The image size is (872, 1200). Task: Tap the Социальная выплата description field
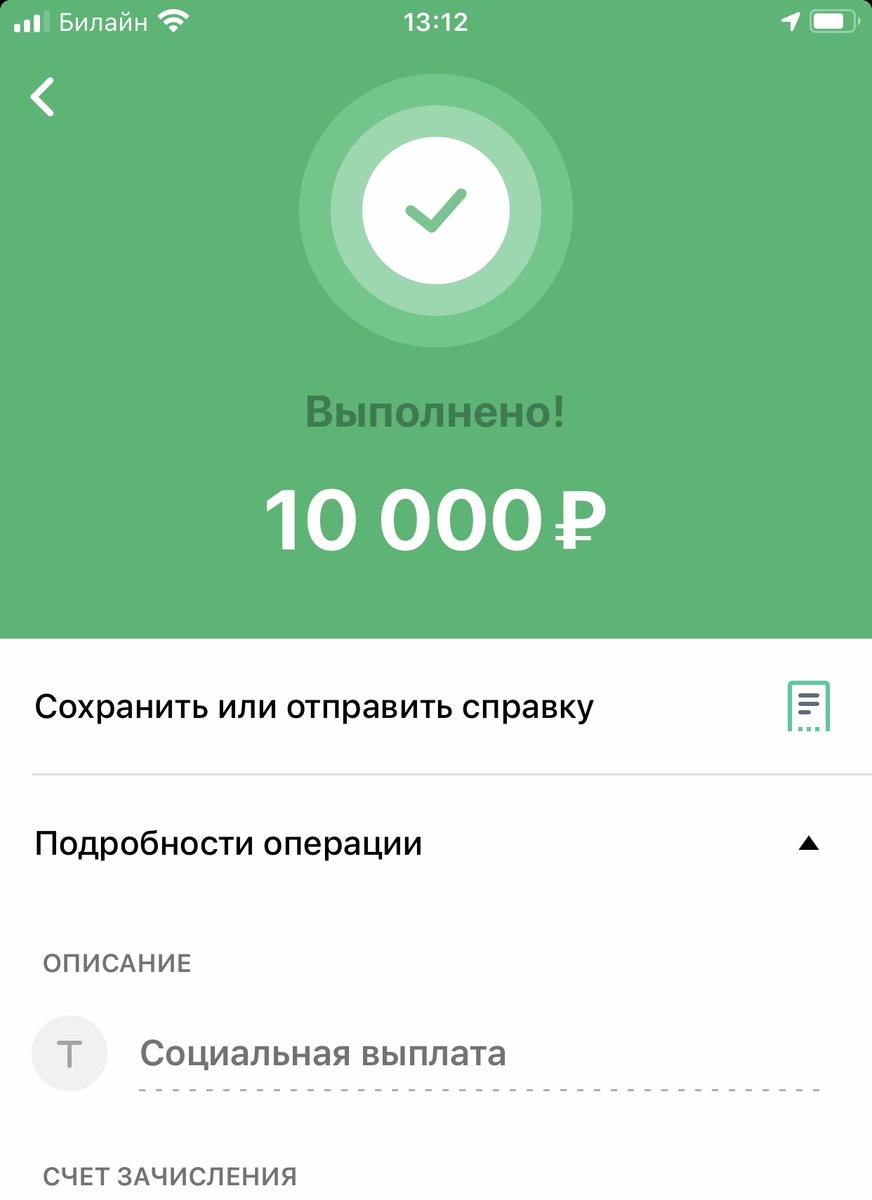pyautogui.click(x=325, y=1053)
